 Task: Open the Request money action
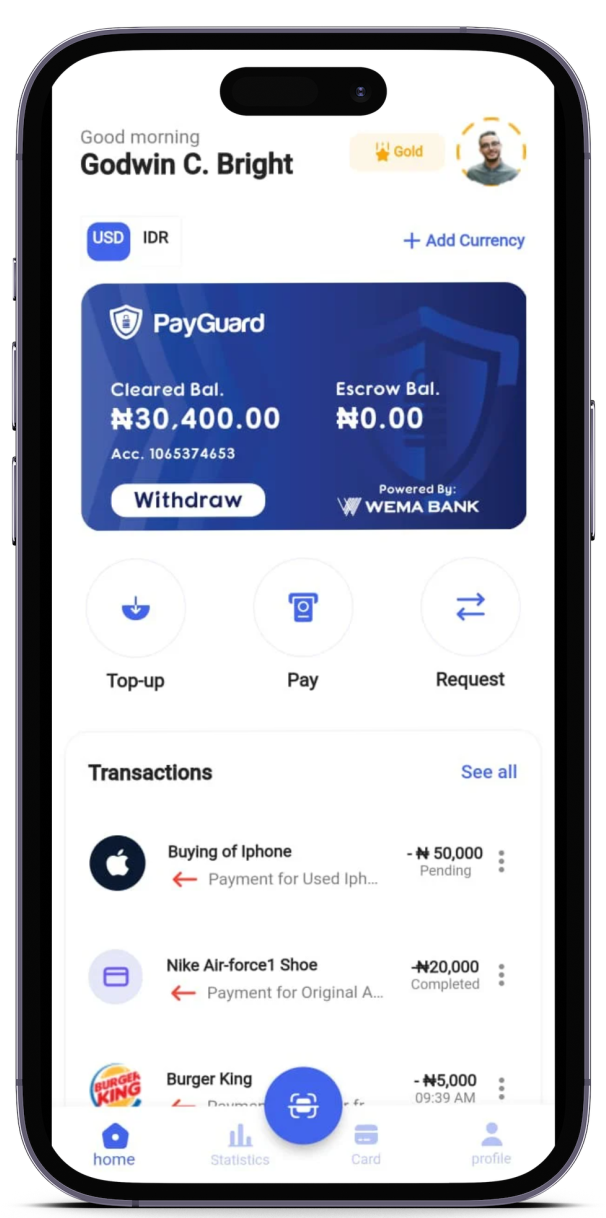(x=470, y=607)
